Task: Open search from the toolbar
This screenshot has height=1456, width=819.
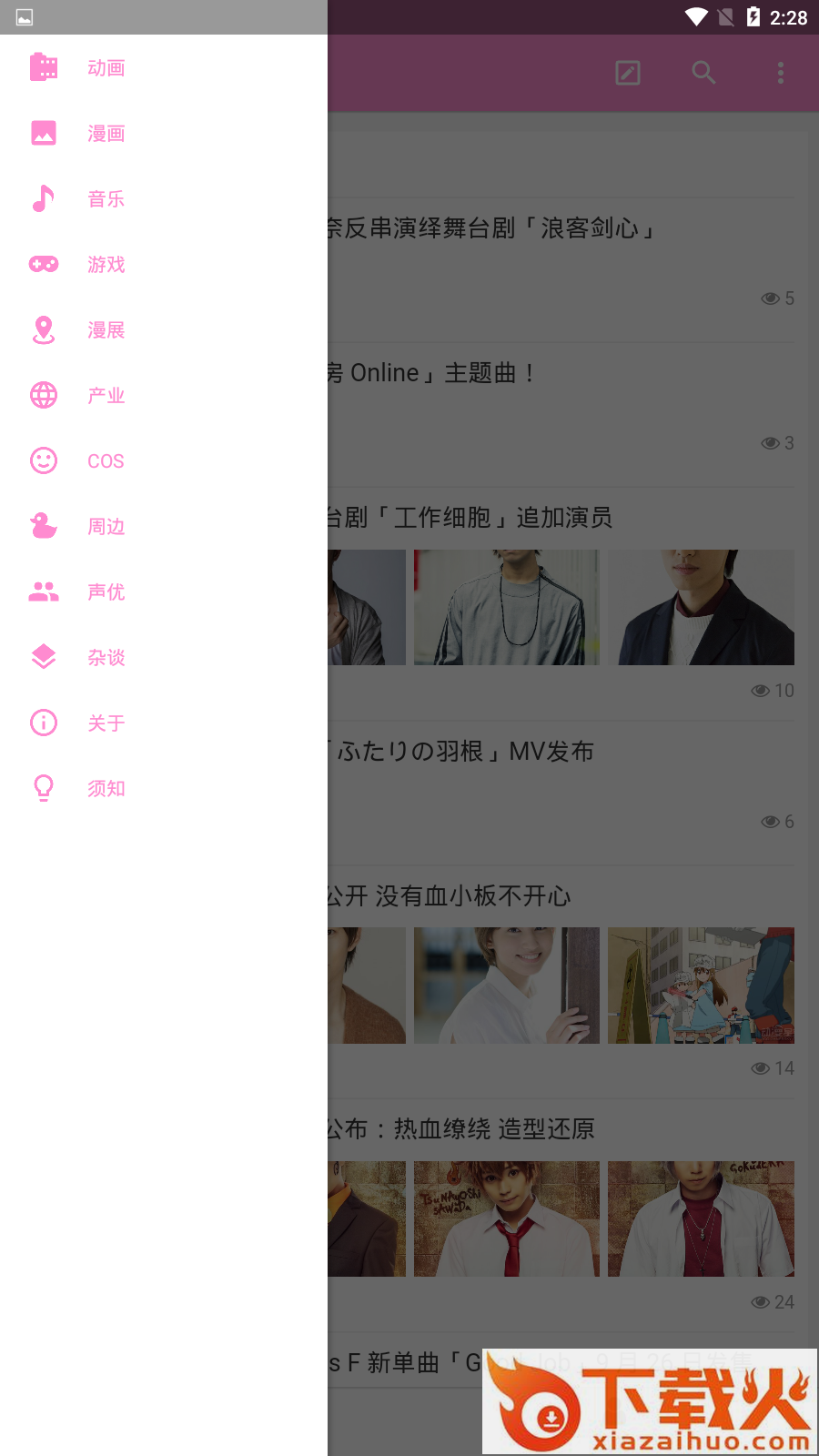Action: [x=703, y=73]
